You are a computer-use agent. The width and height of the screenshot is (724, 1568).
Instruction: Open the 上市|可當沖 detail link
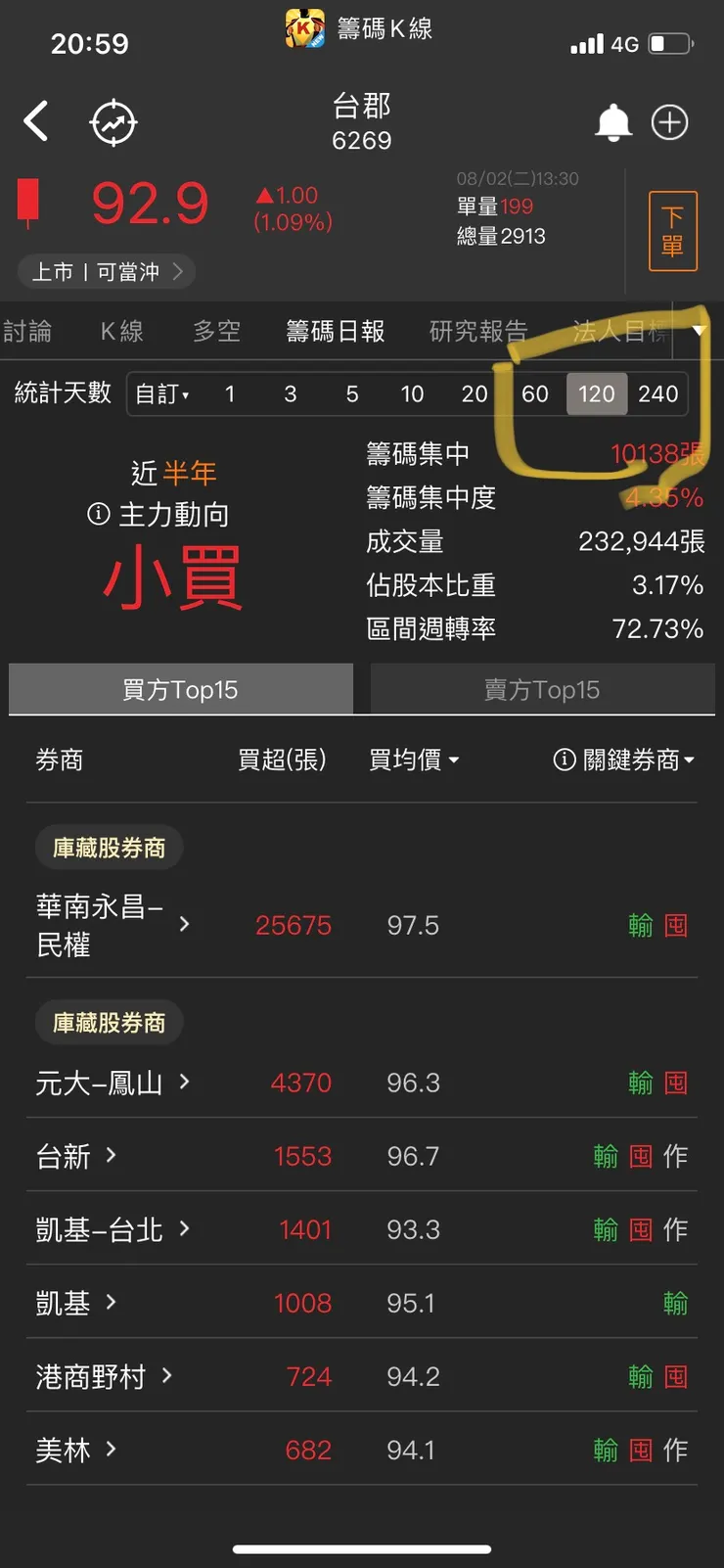(106, 272)
